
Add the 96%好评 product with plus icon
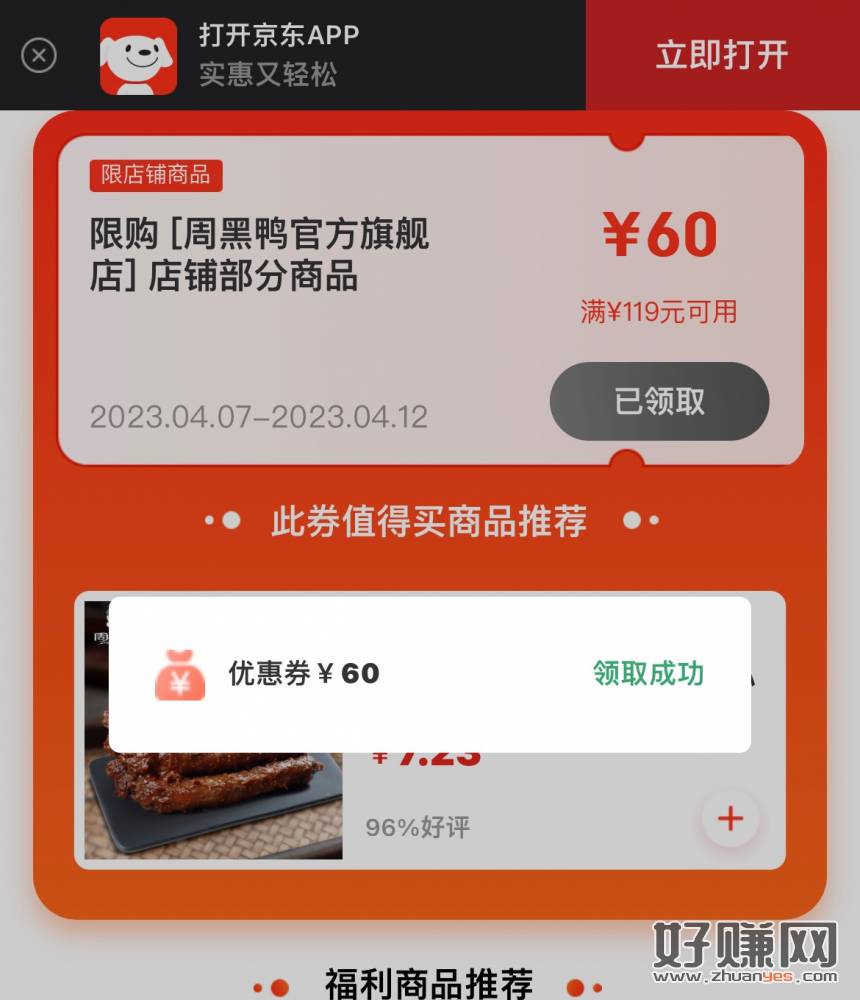point(730,820)
